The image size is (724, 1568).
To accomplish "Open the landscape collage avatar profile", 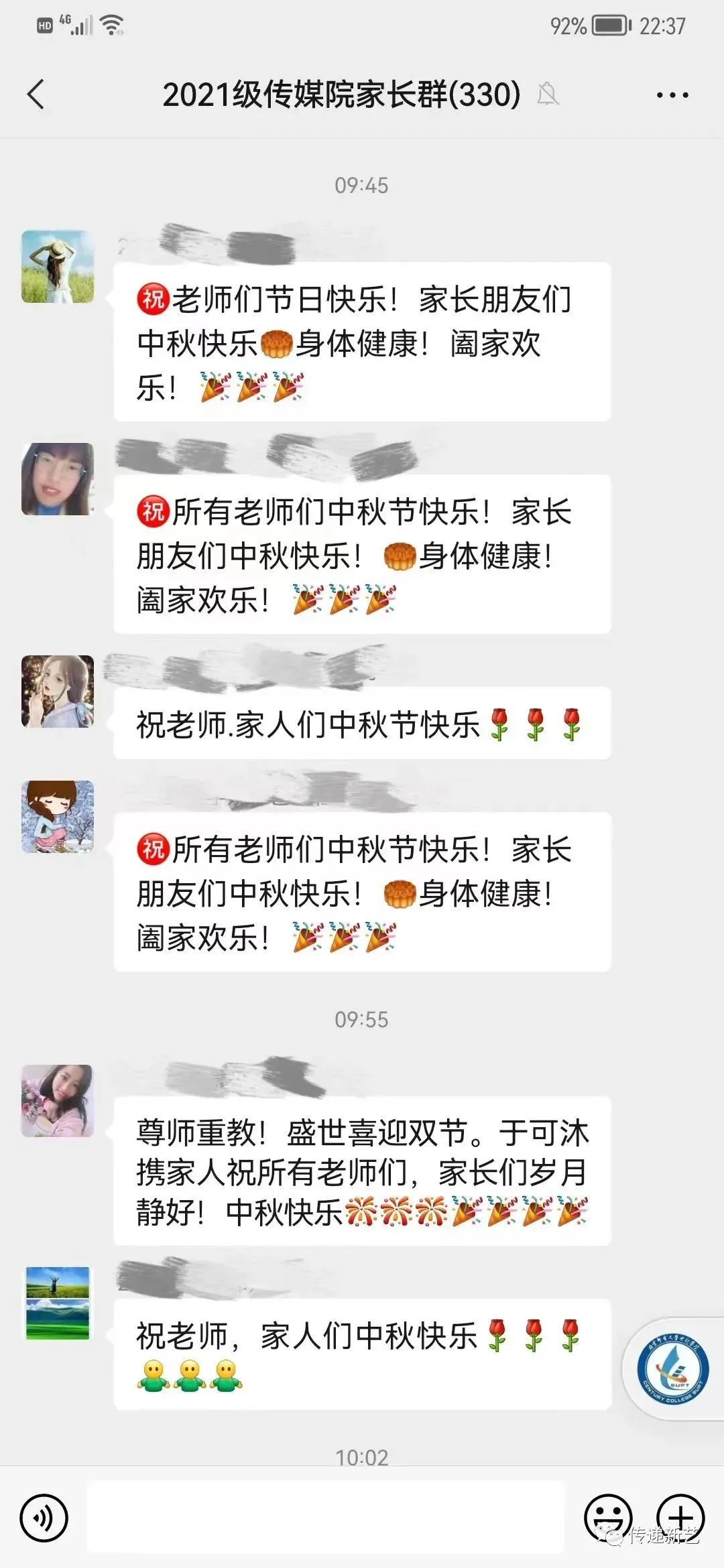I will [58, 1303].
